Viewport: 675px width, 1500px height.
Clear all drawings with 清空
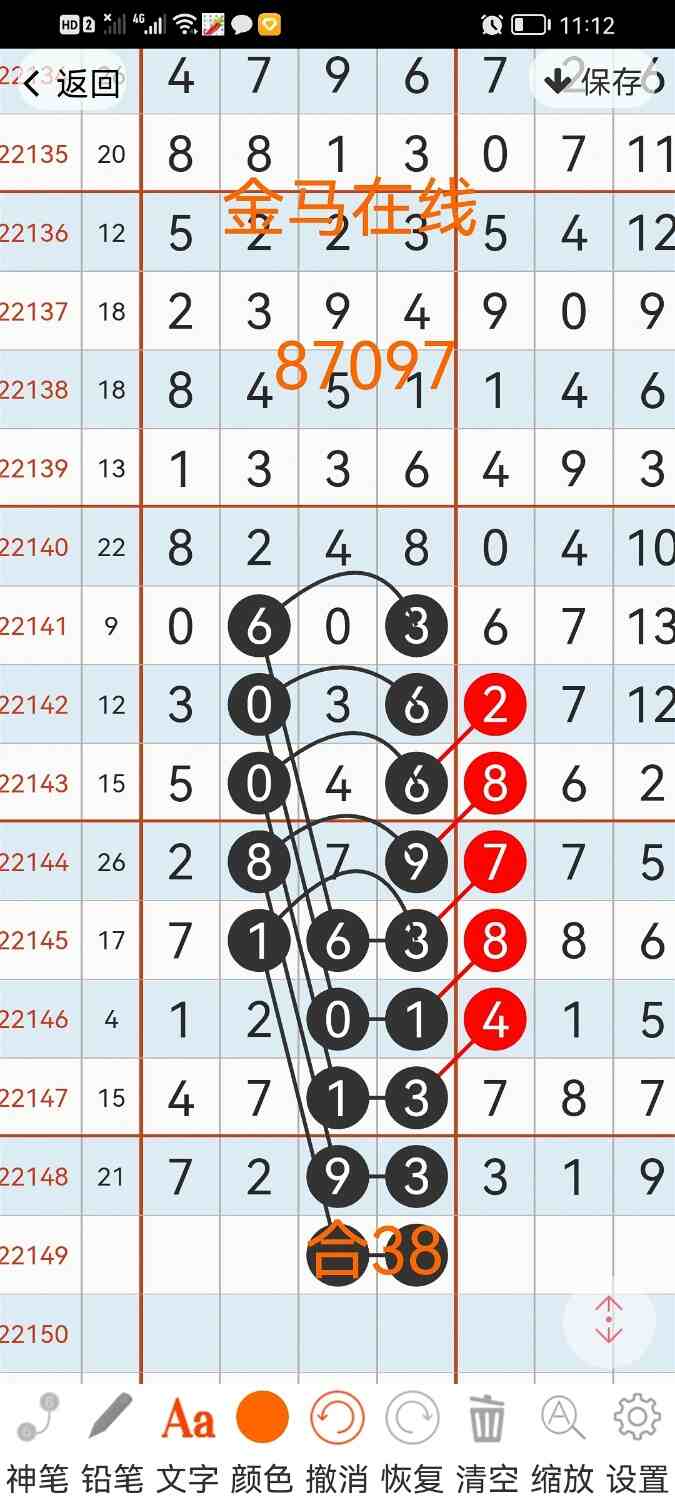pos(487,1438)
